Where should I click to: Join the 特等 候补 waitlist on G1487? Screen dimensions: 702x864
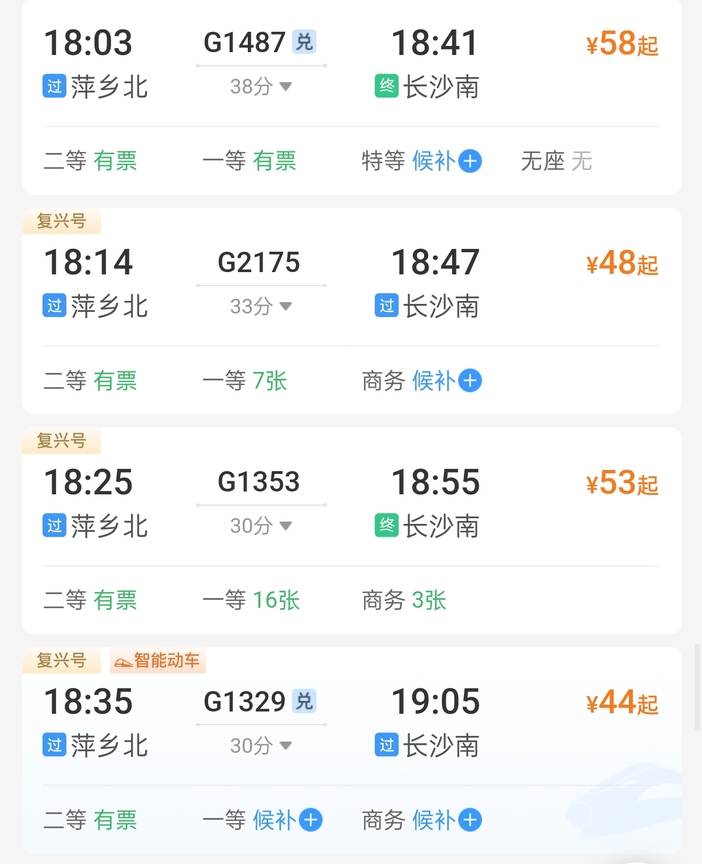[x=447, y=161]
